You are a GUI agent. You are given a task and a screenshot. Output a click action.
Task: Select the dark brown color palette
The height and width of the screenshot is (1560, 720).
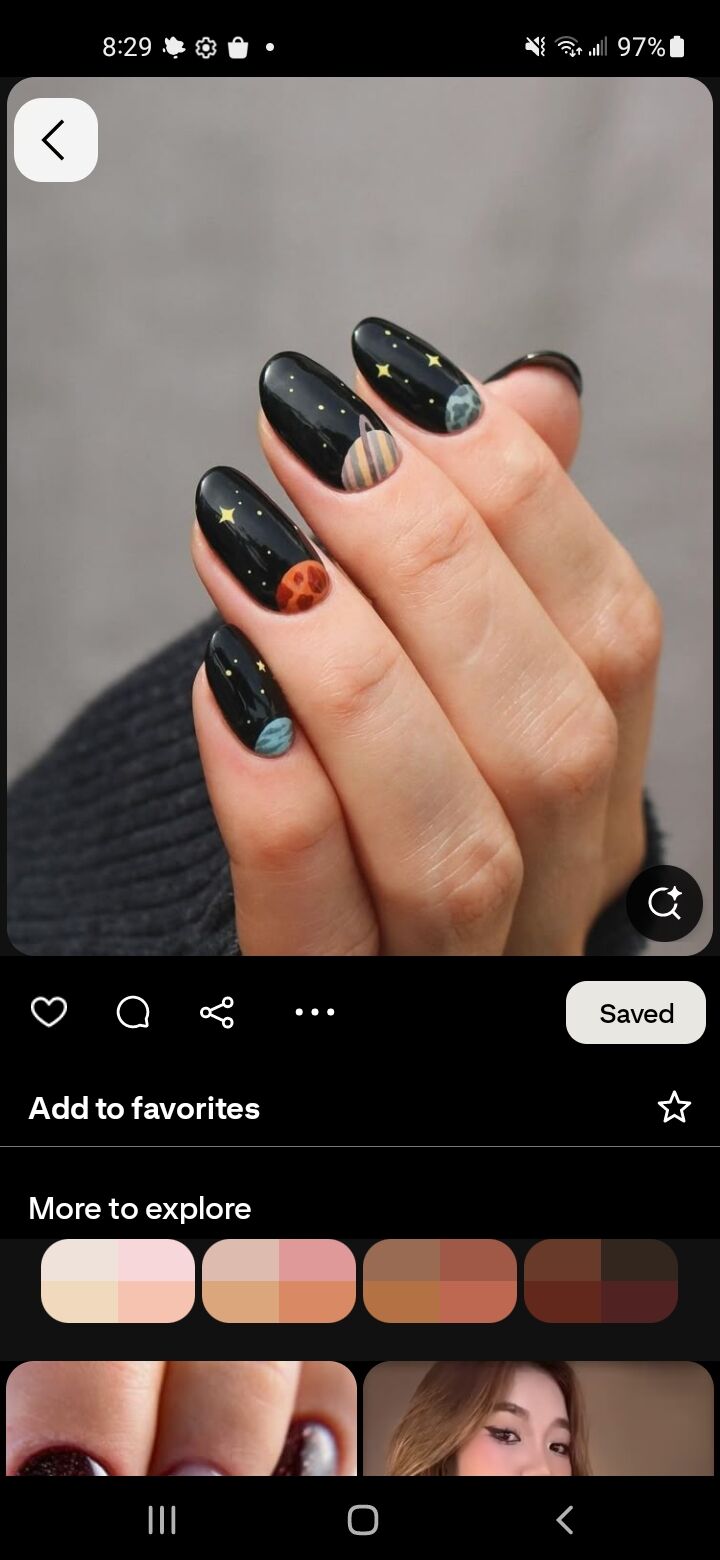click(x=601, y=1281)
